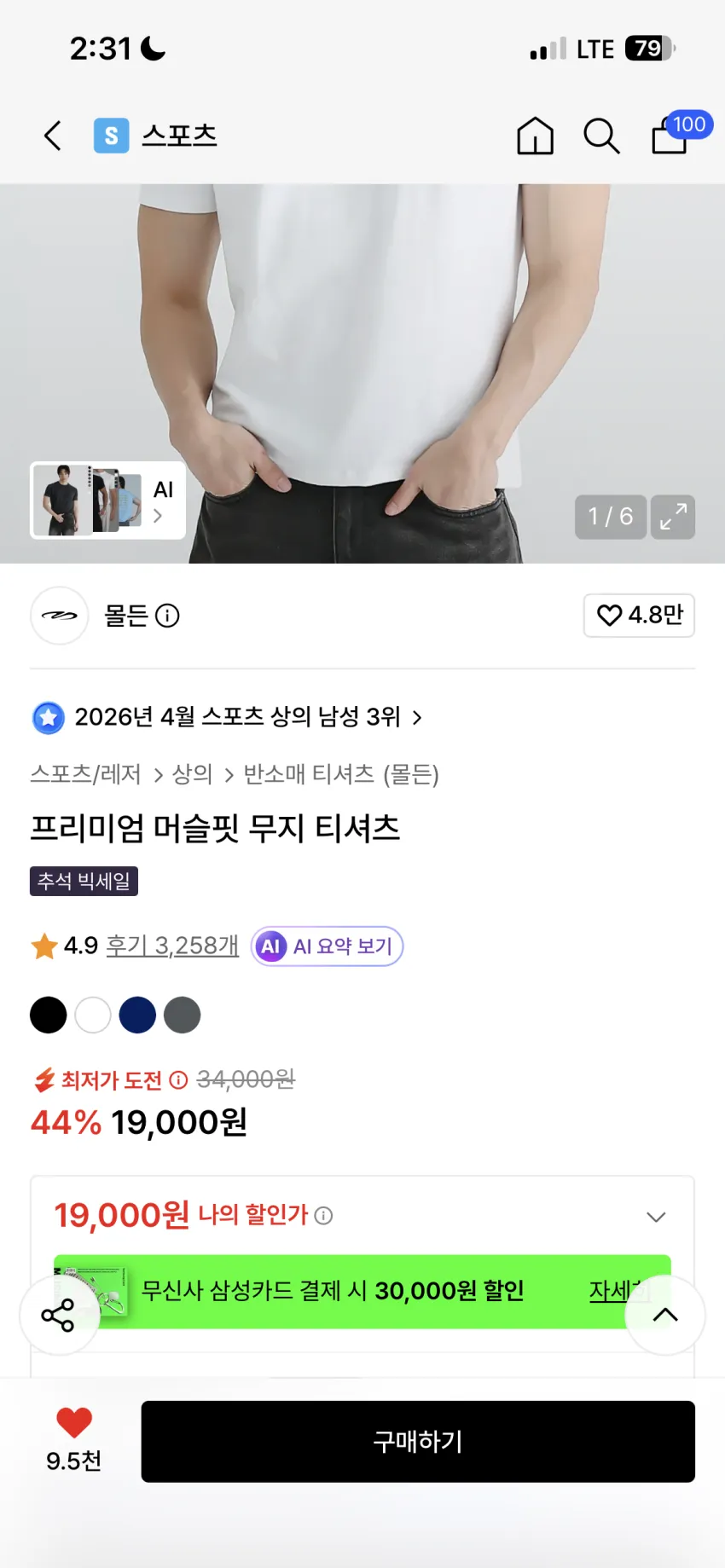Like the brand with the 4.8만 heart button
The image size is (725, 1568).
coord(639,615)
